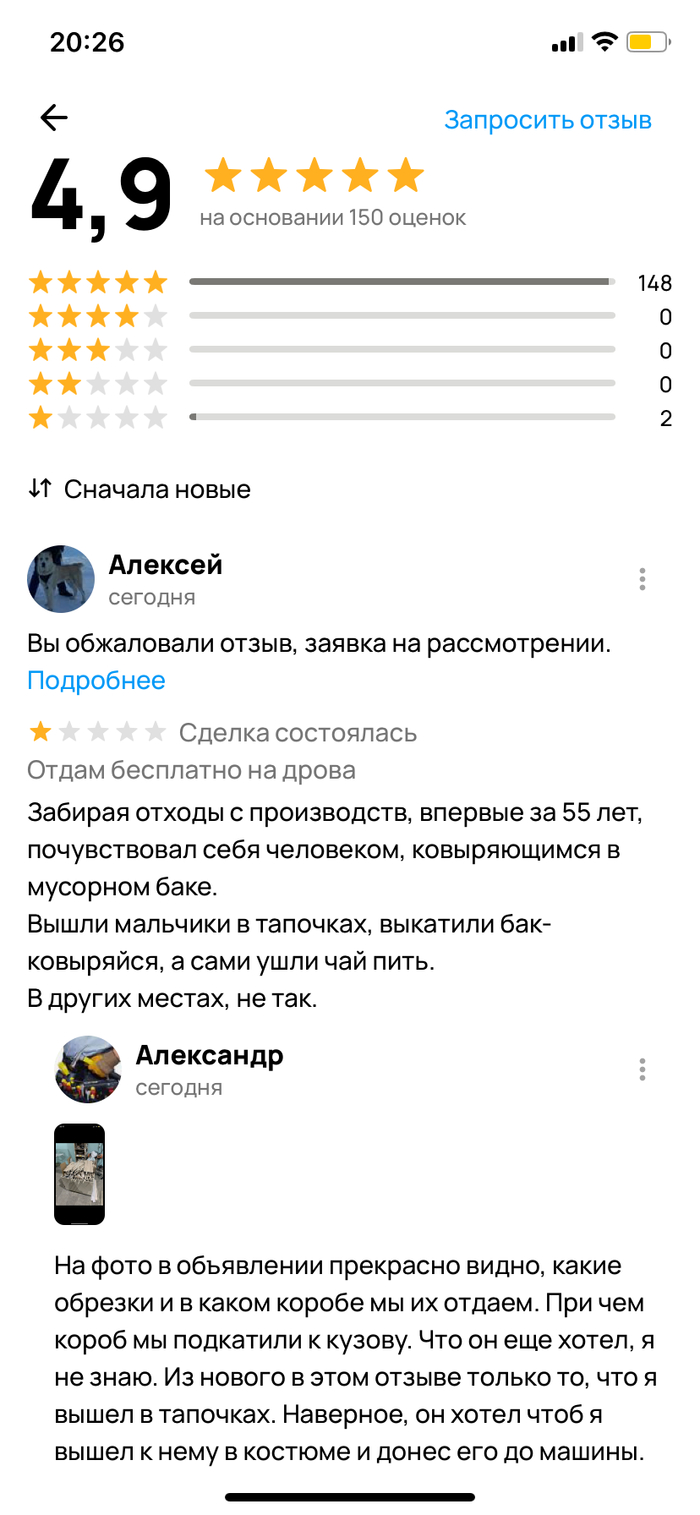Filter reviews by five-star ratings
This screenshot has height=1515, width=700.
pyautogui.click(x=350, y=283)
